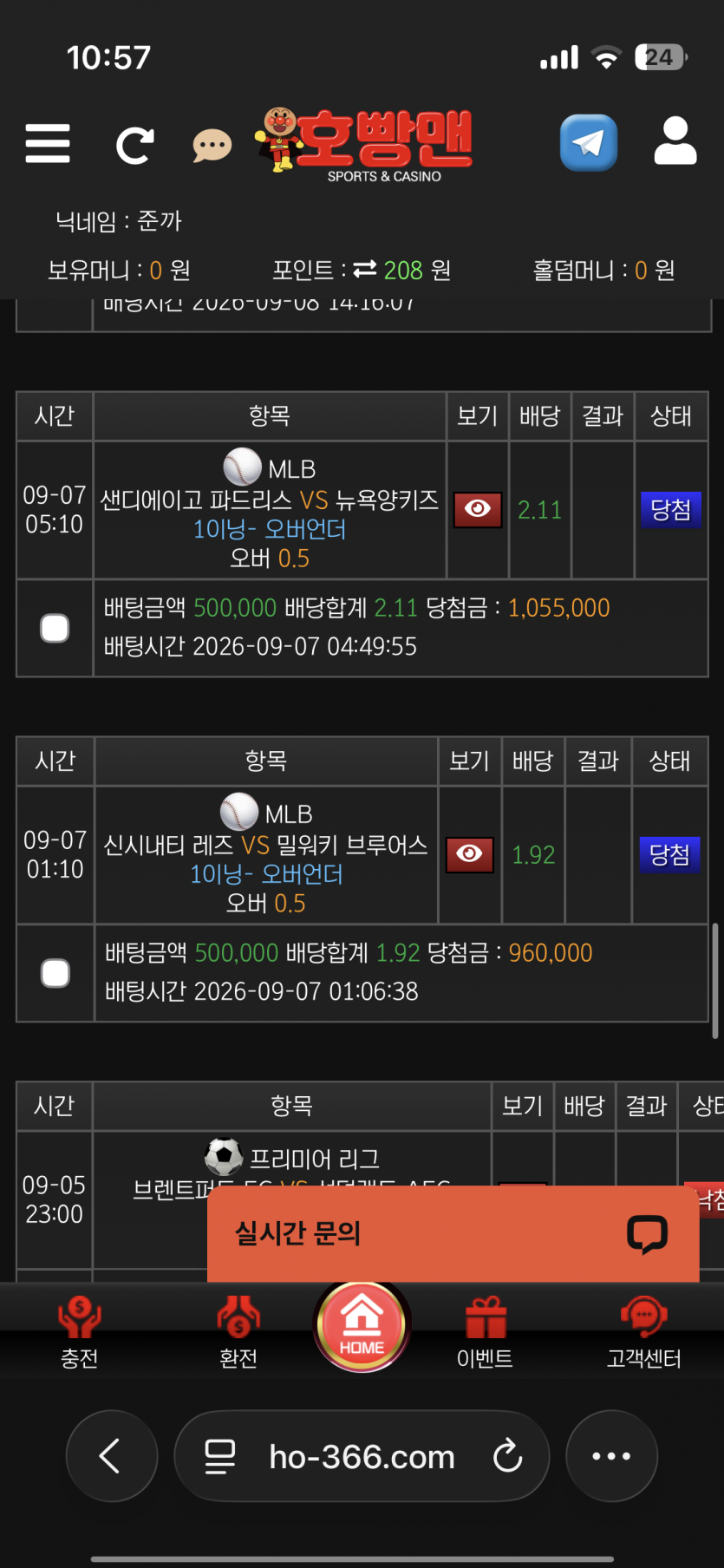The height and width of the screenshot is (1568, 724).
Task: Open the hamburger drawer menu
Action: 48,143
